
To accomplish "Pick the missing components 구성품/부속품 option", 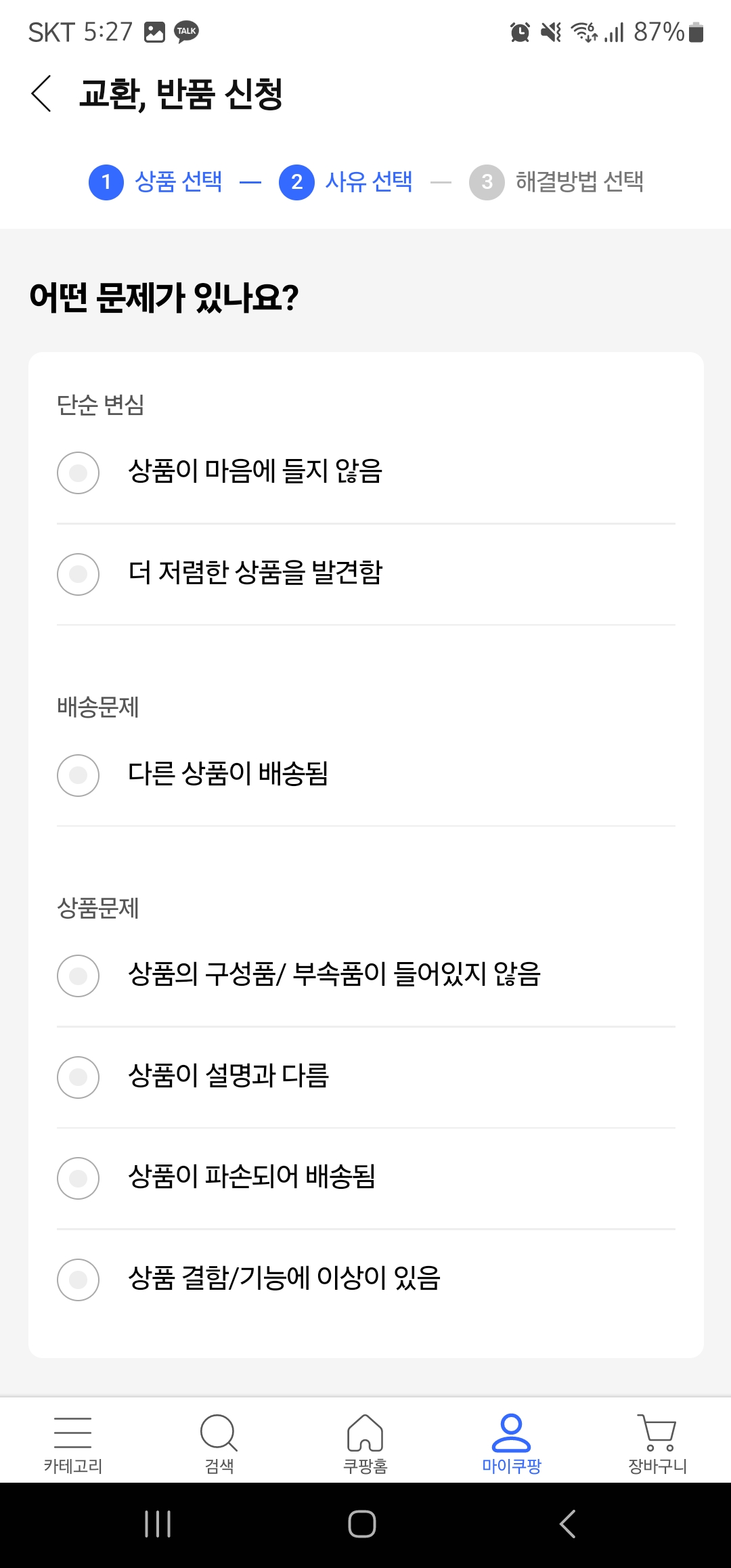I will (x=77, y=977).
